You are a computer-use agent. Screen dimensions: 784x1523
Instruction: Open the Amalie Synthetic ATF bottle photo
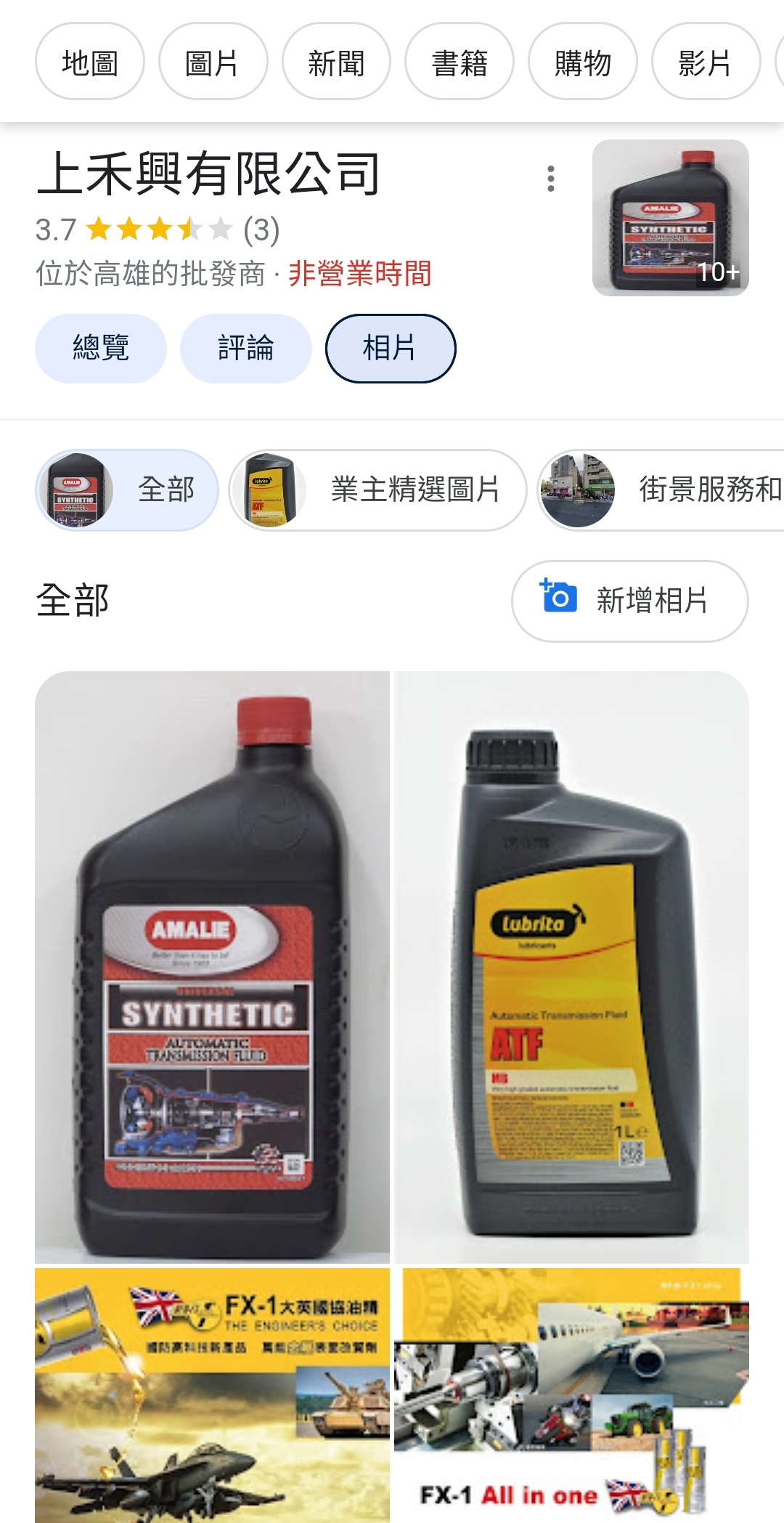tap(212, 966)
